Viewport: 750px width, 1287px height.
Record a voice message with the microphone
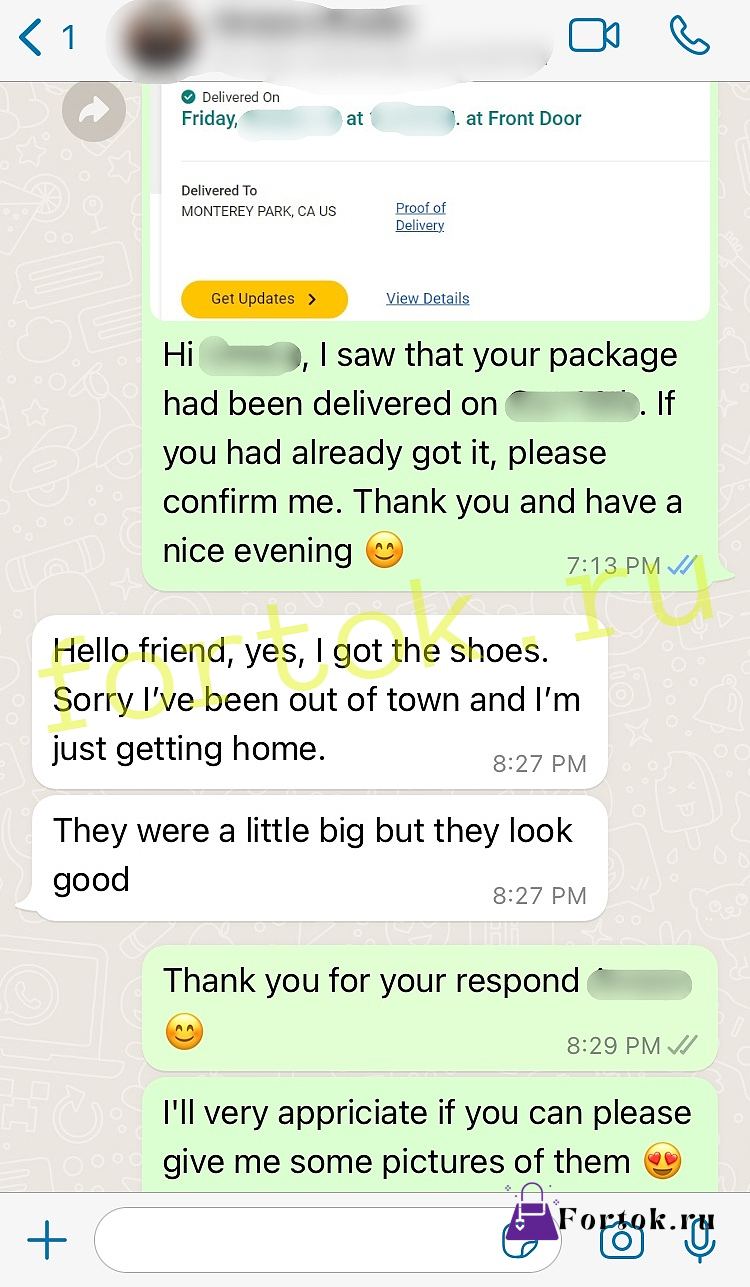(699, 1241)
